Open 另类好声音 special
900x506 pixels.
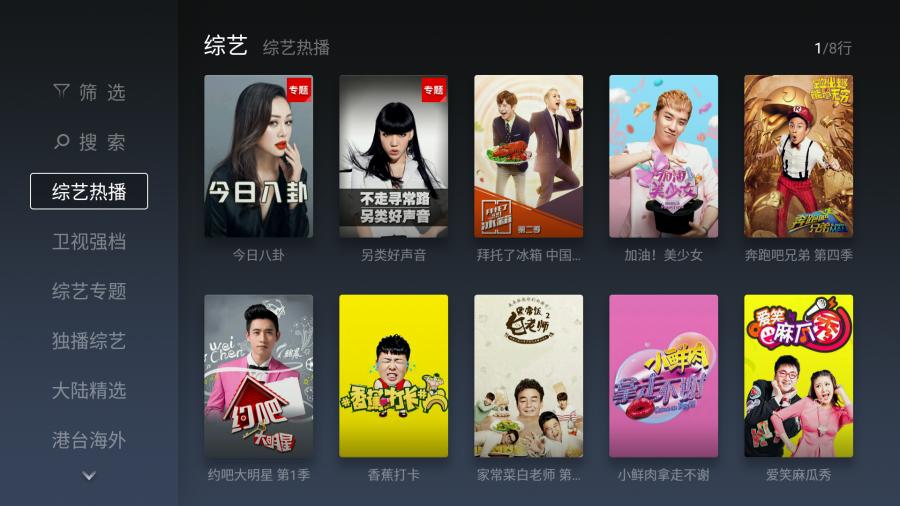pos(393,157)
